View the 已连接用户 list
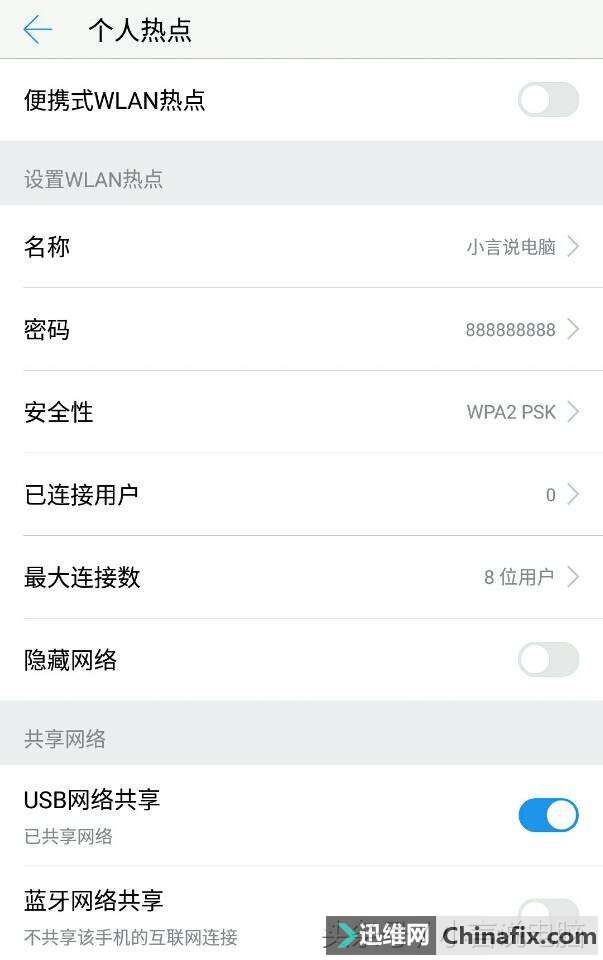603x960 pixels. click(300, 494)
